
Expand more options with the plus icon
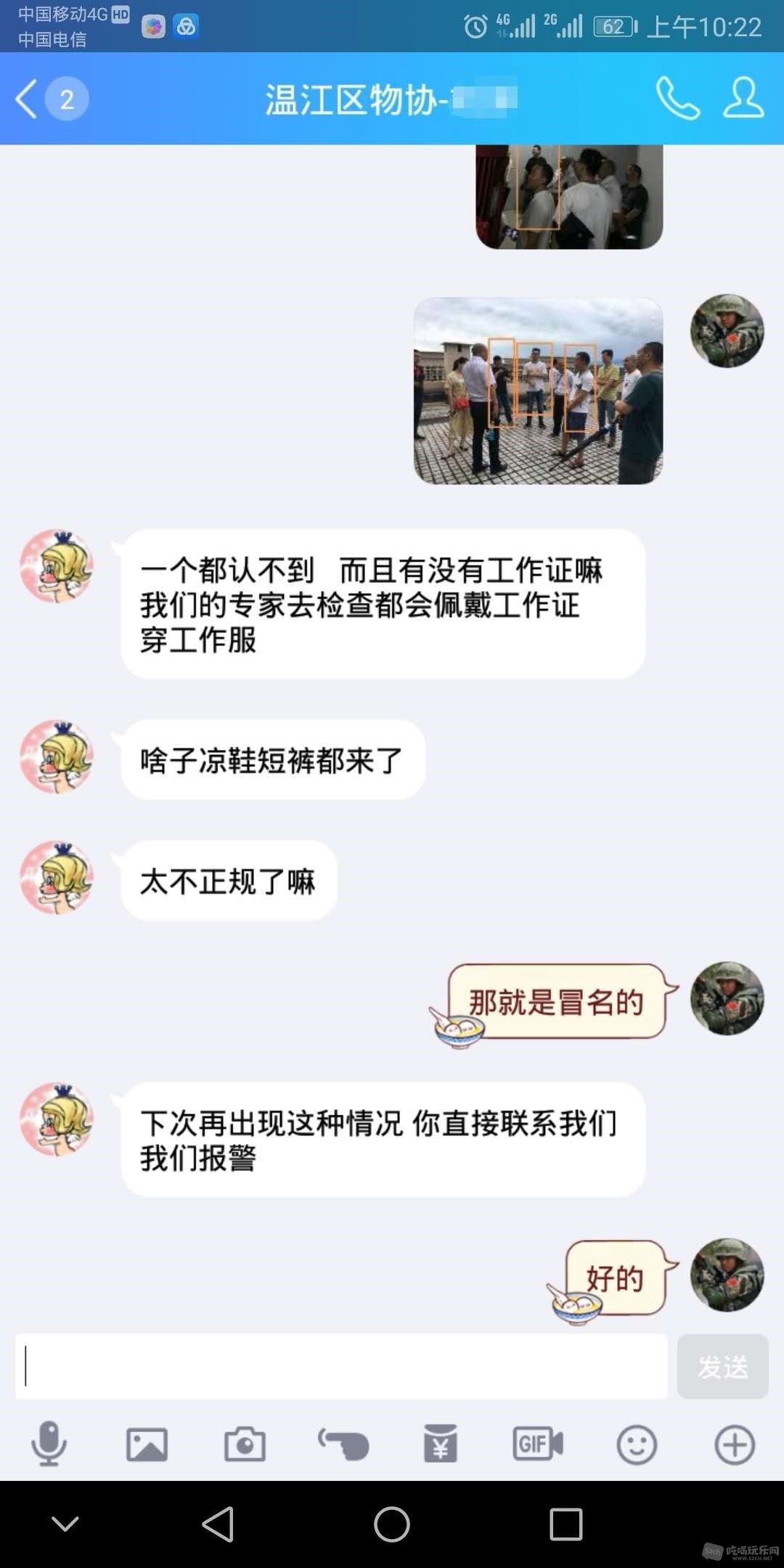click(735, 1444)
